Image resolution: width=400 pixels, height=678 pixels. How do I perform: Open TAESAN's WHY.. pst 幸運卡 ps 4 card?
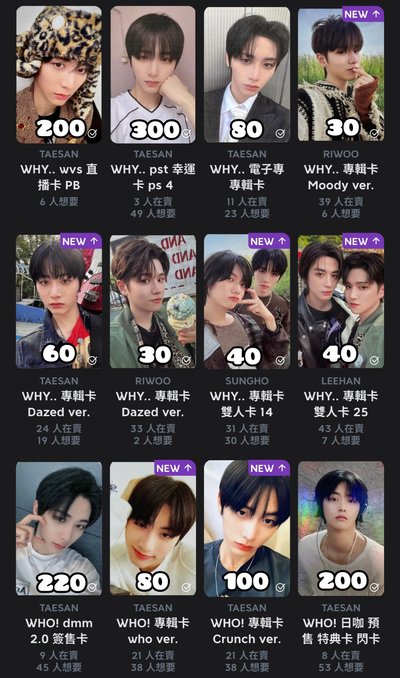coord(153,74)
